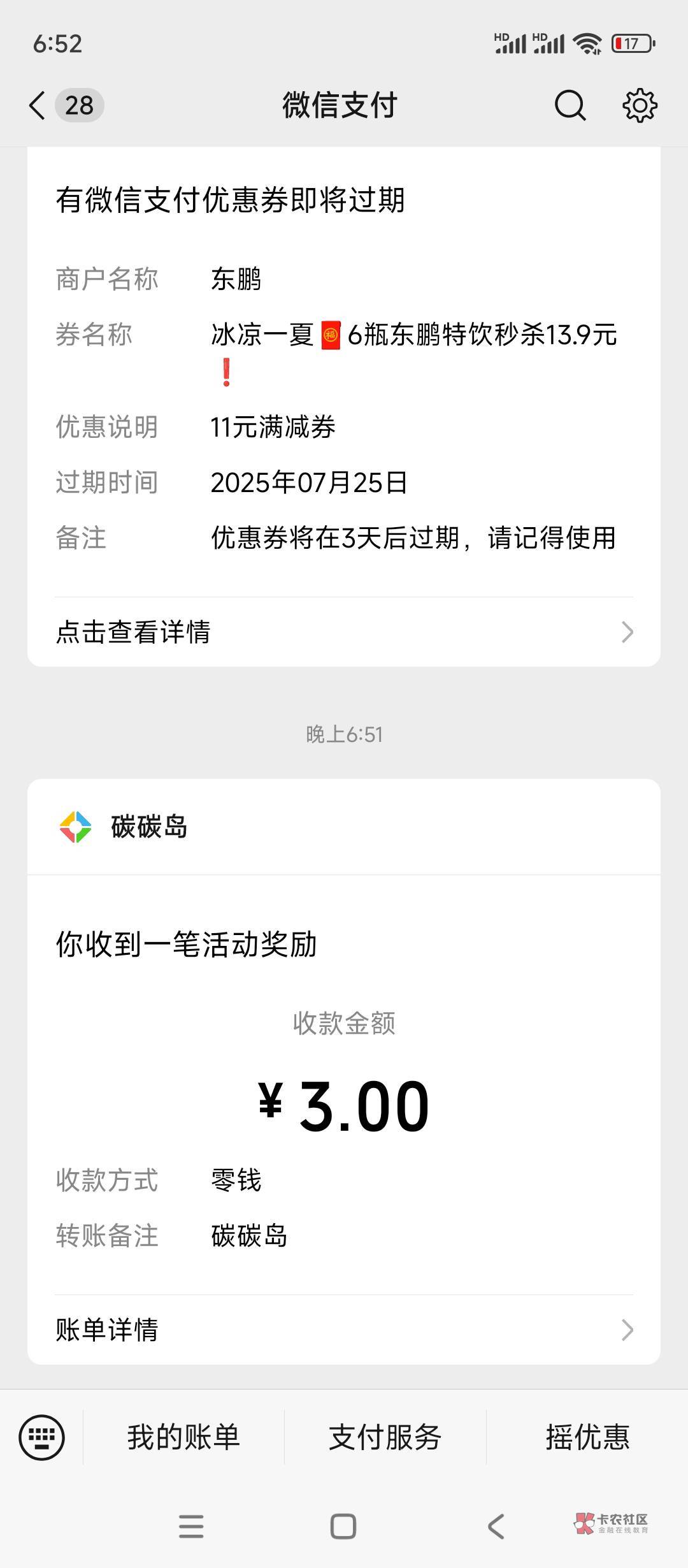Open the system recent apps button
Viewport: 688px width, 1568px height.
191,1526
